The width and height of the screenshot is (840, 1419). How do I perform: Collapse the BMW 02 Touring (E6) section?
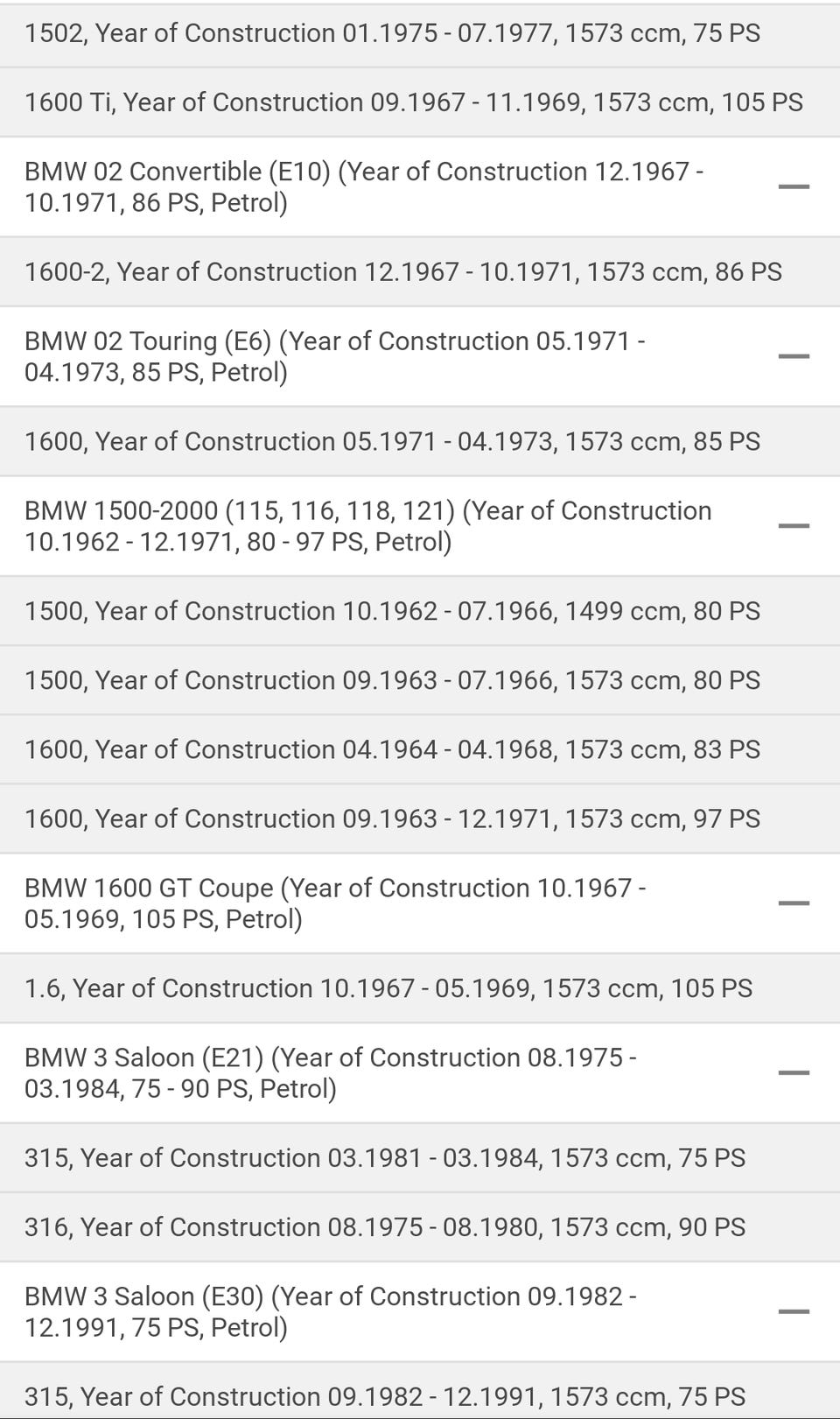(x=794, y=356)
